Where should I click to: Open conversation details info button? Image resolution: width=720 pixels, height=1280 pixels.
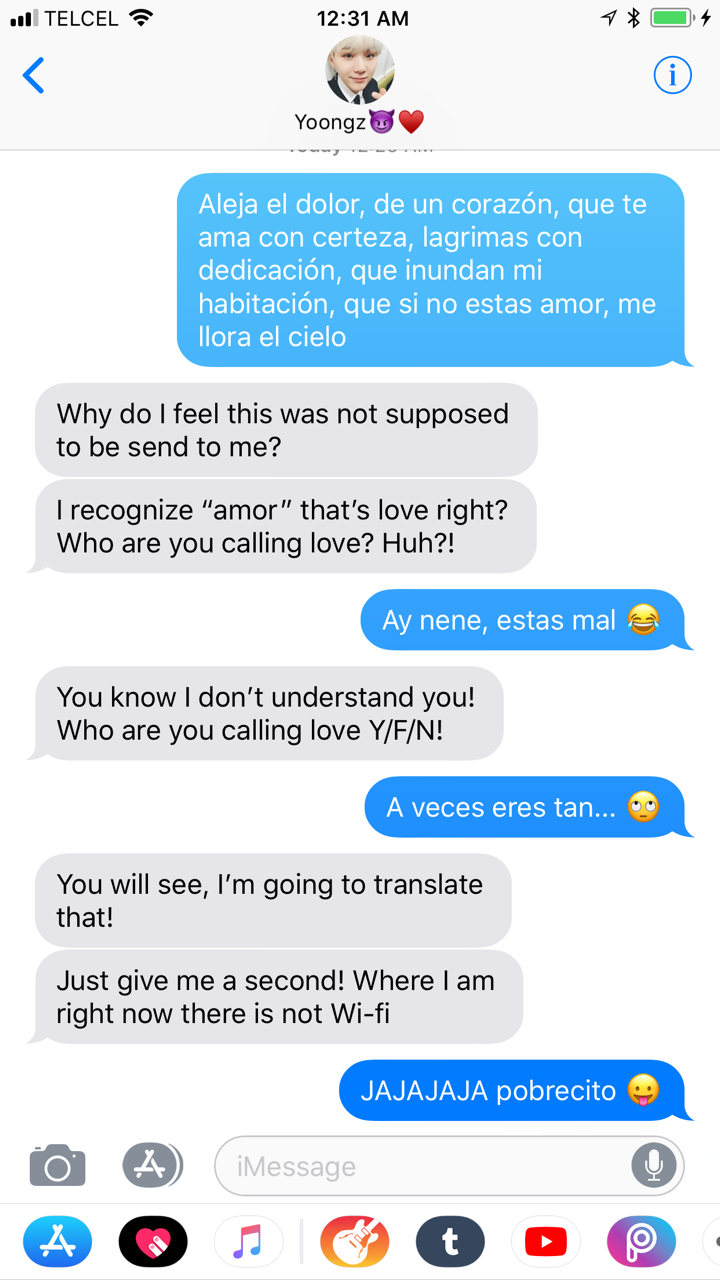(672, 75)
